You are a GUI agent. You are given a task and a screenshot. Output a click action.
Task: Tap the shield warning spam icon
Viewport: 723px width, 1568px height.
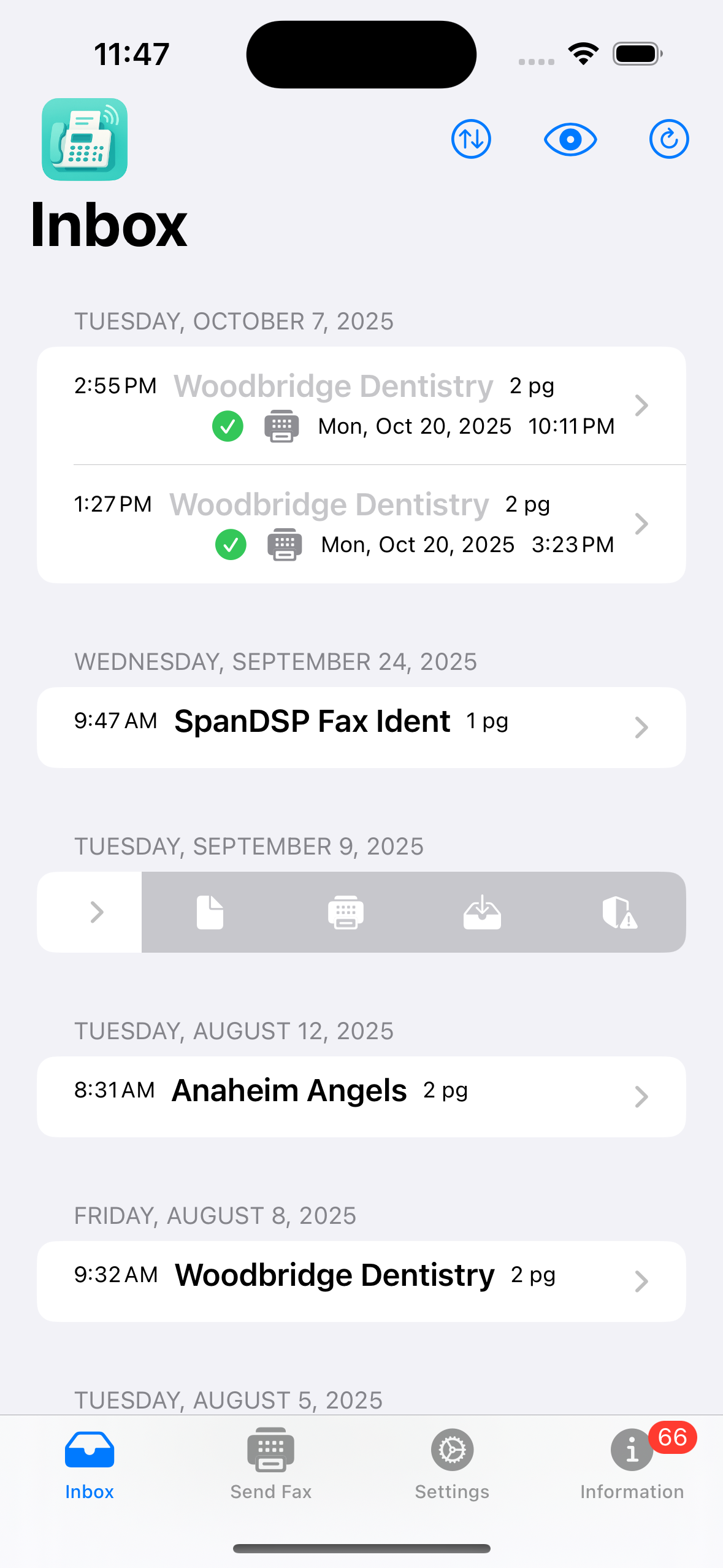pyautogui.click(x=621, y=912)
